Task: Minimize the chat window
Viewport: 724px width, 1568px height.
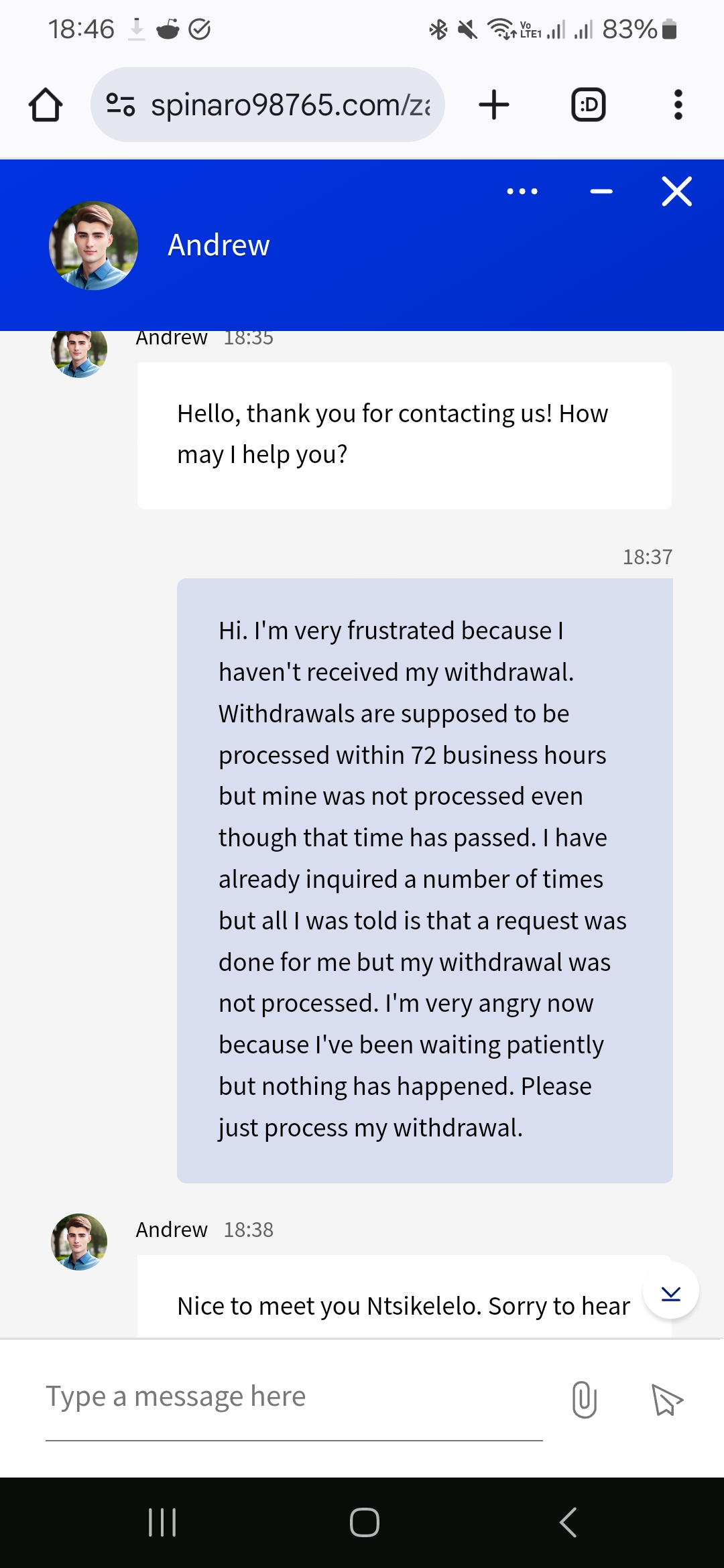Action: coord(601,192)
